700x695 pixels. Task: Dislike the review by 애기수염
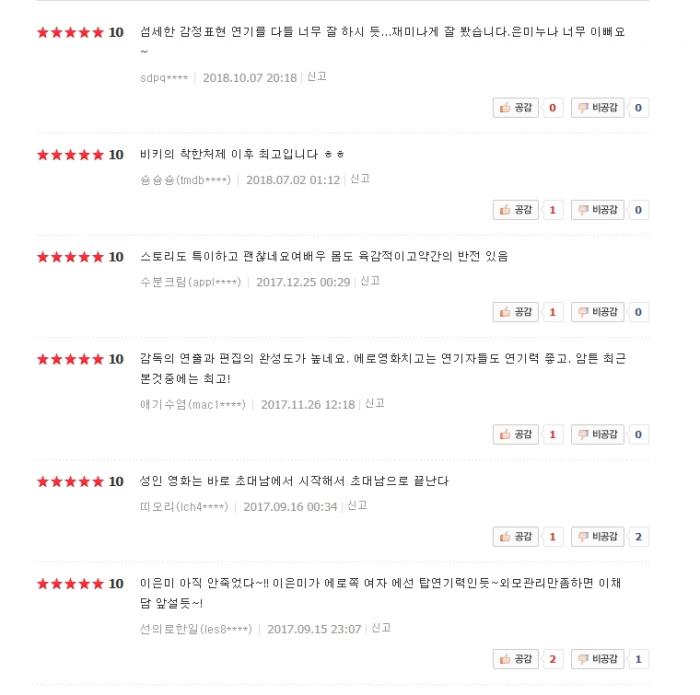click(x=597, y=434)
